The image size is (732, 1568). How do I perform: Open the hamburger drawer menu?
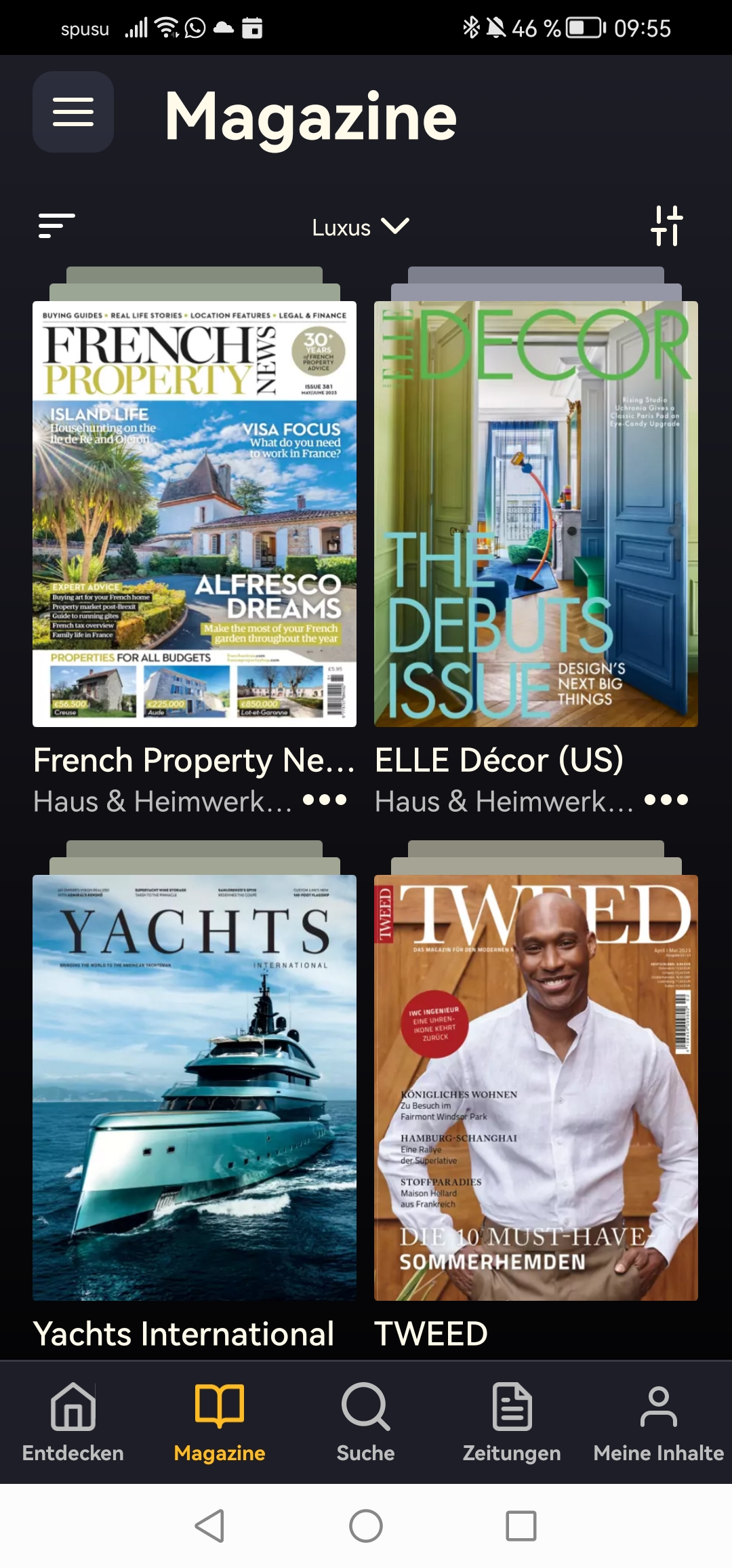73,112
